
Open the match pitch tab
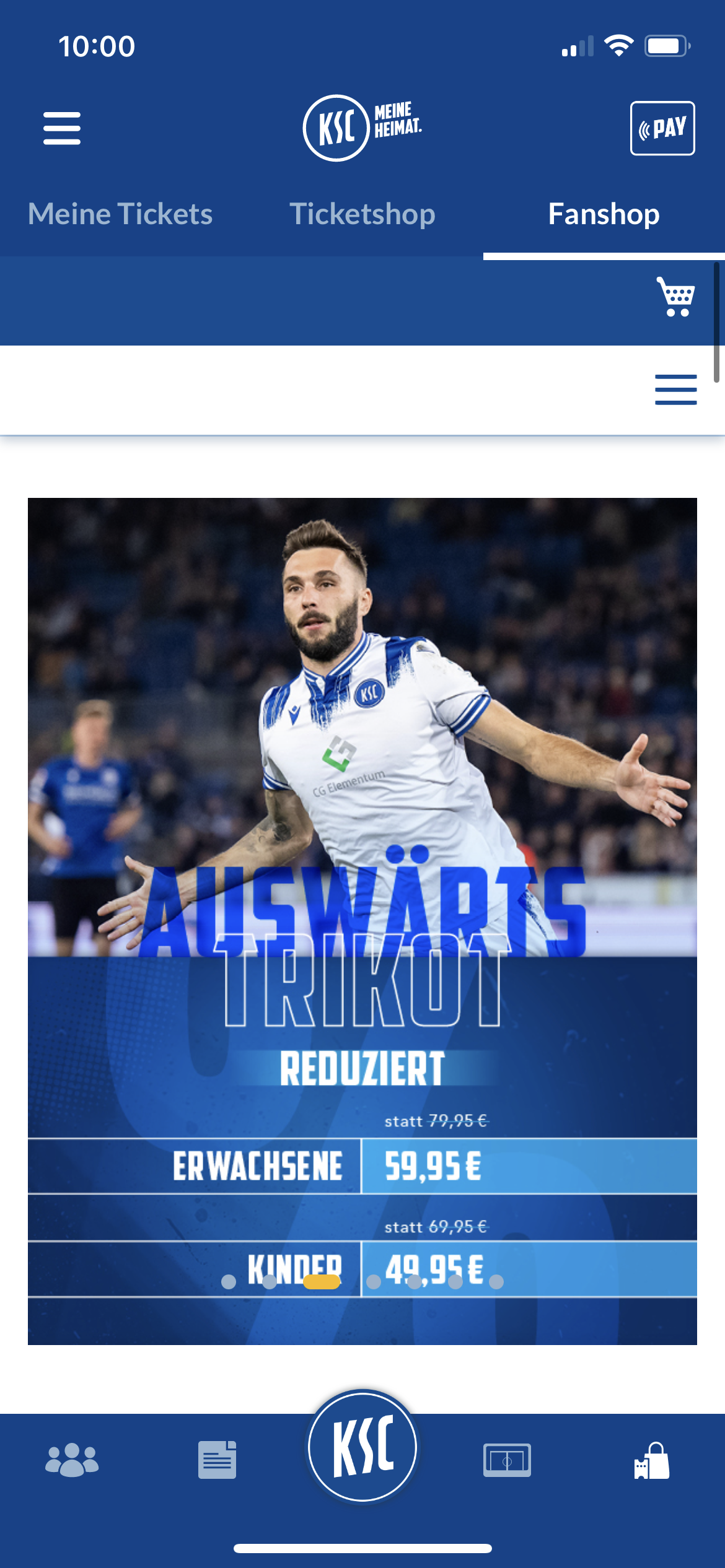pos(507,1460)
